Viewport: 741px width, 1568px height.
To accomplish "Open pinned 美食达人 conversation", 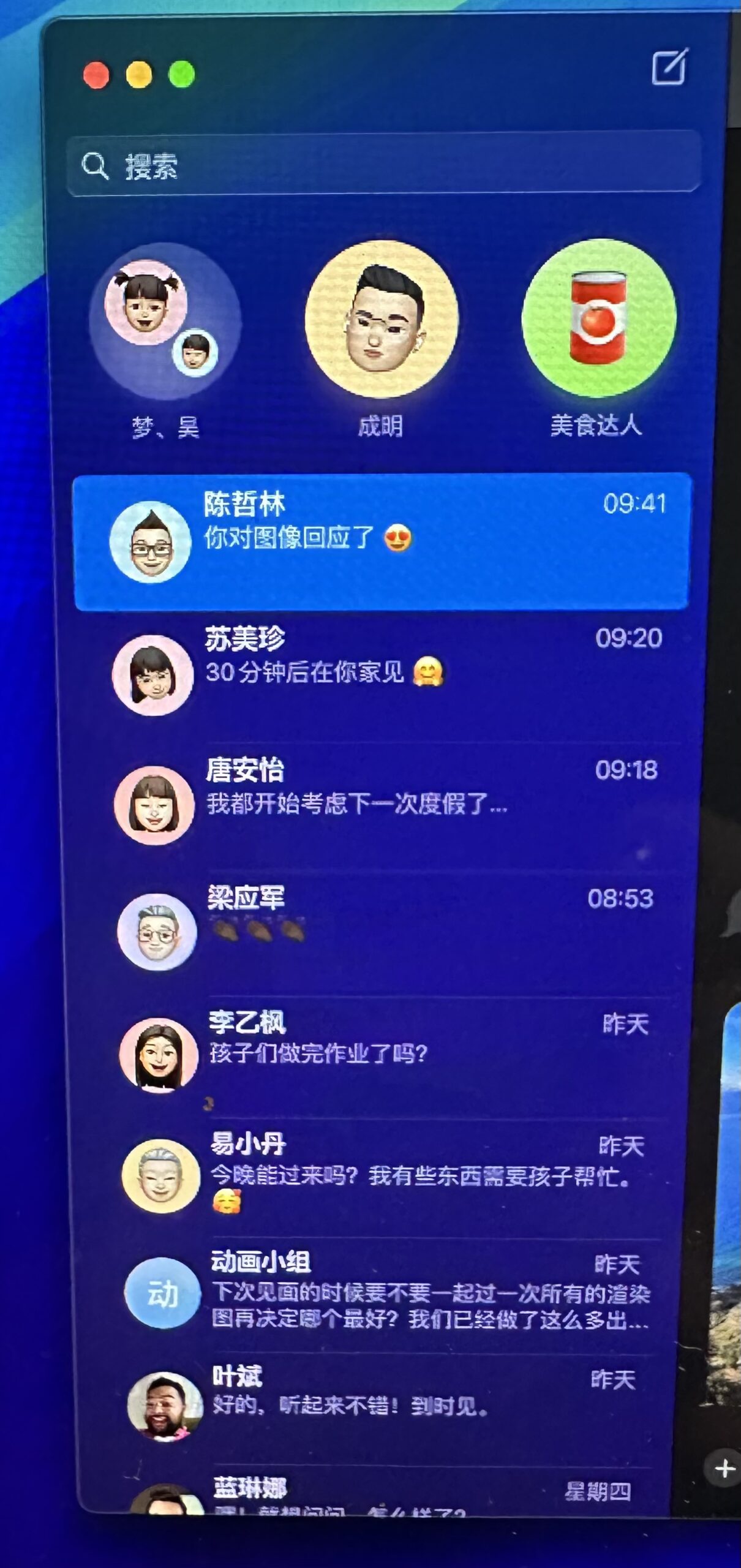I will pos(598,319).
